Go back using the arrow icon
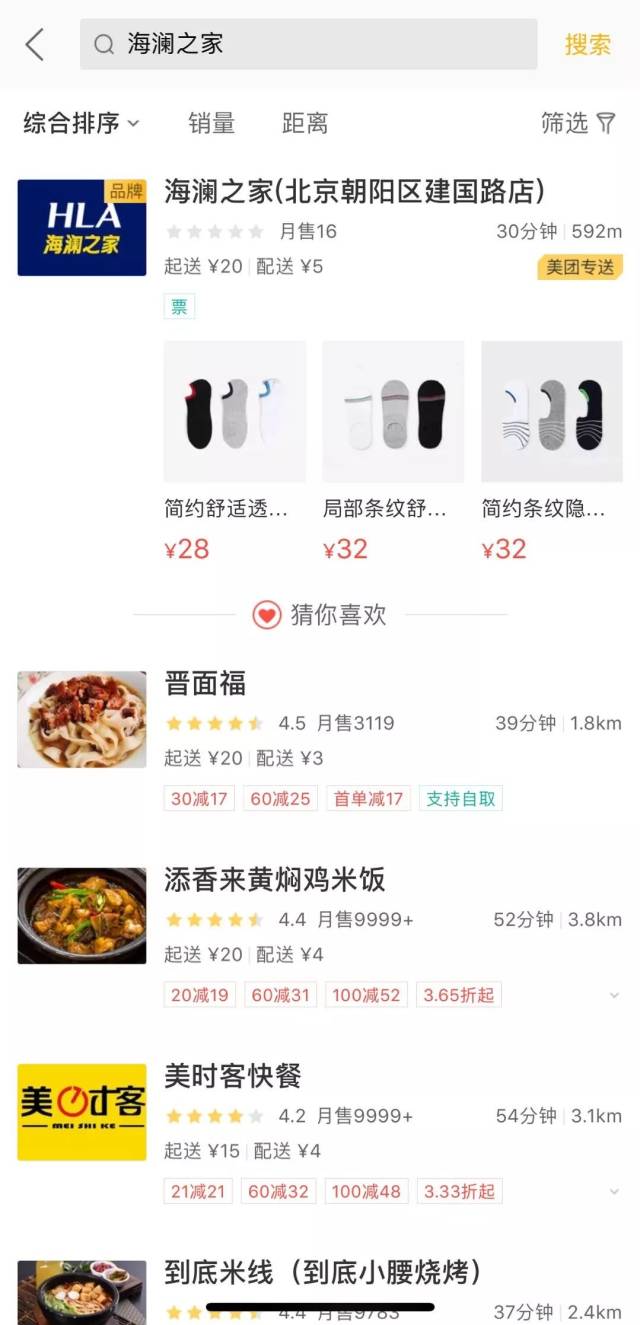The width and height of the screenshot is (640, 1325). pos(35,44)
